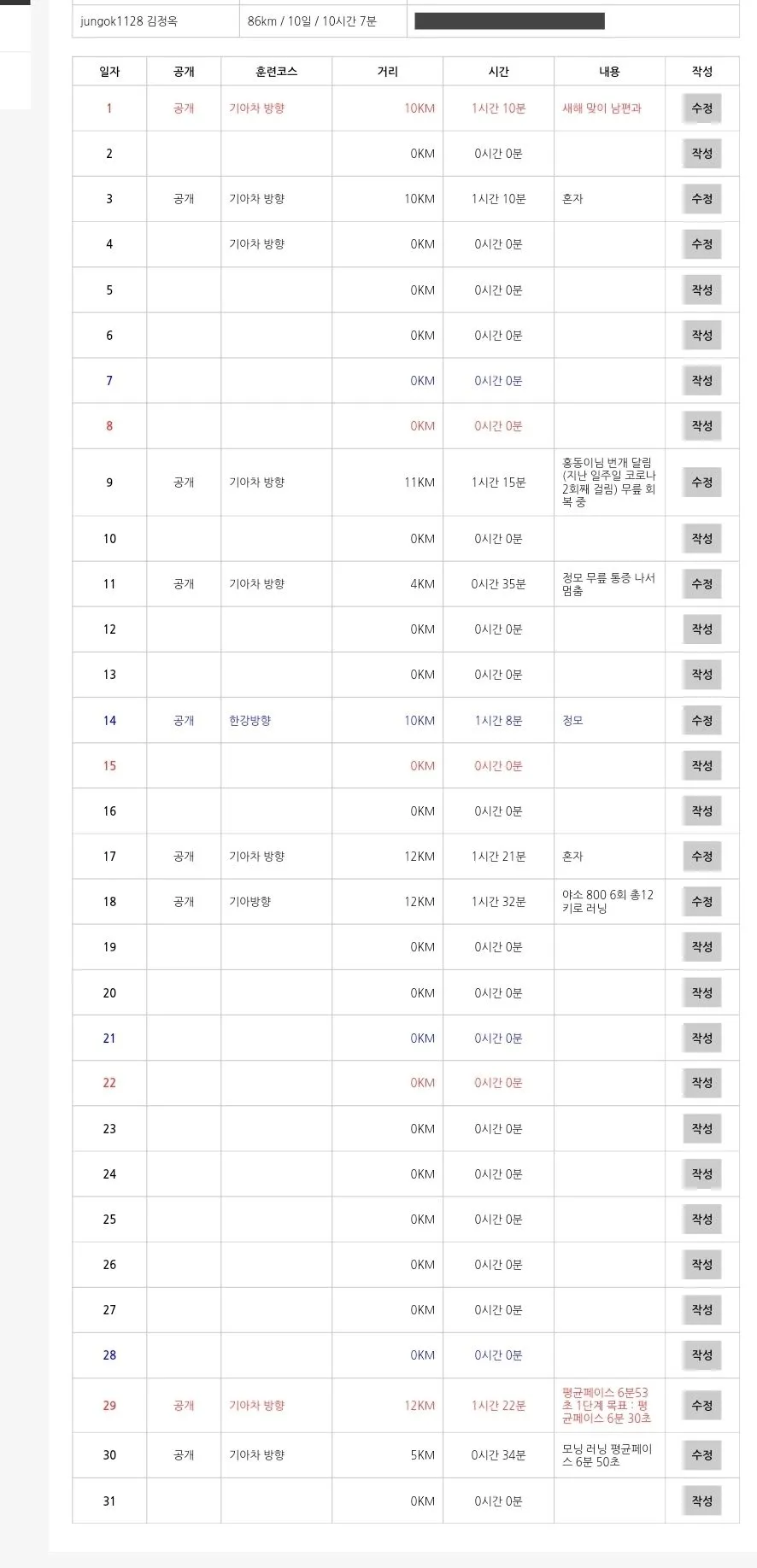Click 수정 for day 17 (12KM 혼자)
Screen dimensions: 757x1568
[701, 856]
